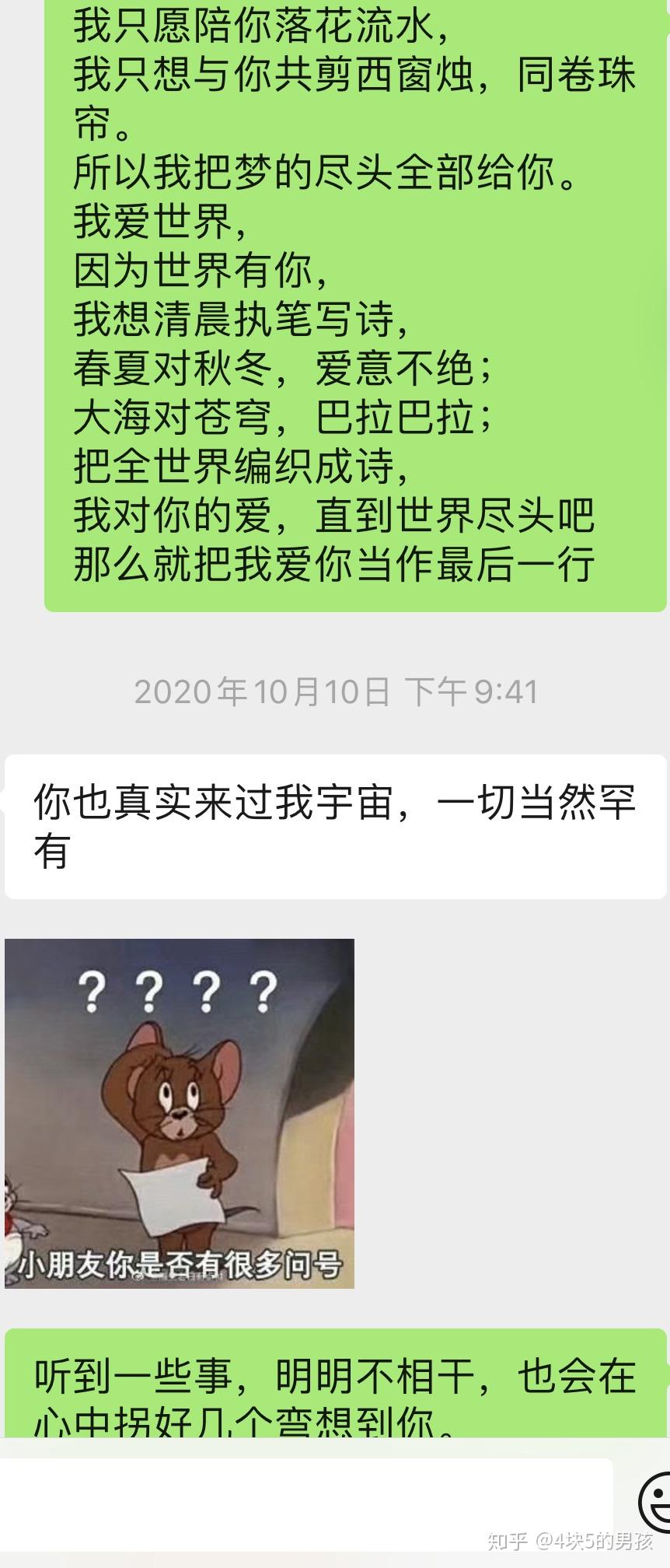Image resolution: width=670 pixels, height=1568 pixels.
Task: Open the Jerry mouse question-mark sticker
Action: pyautogui.click(x=180, y=1113)
